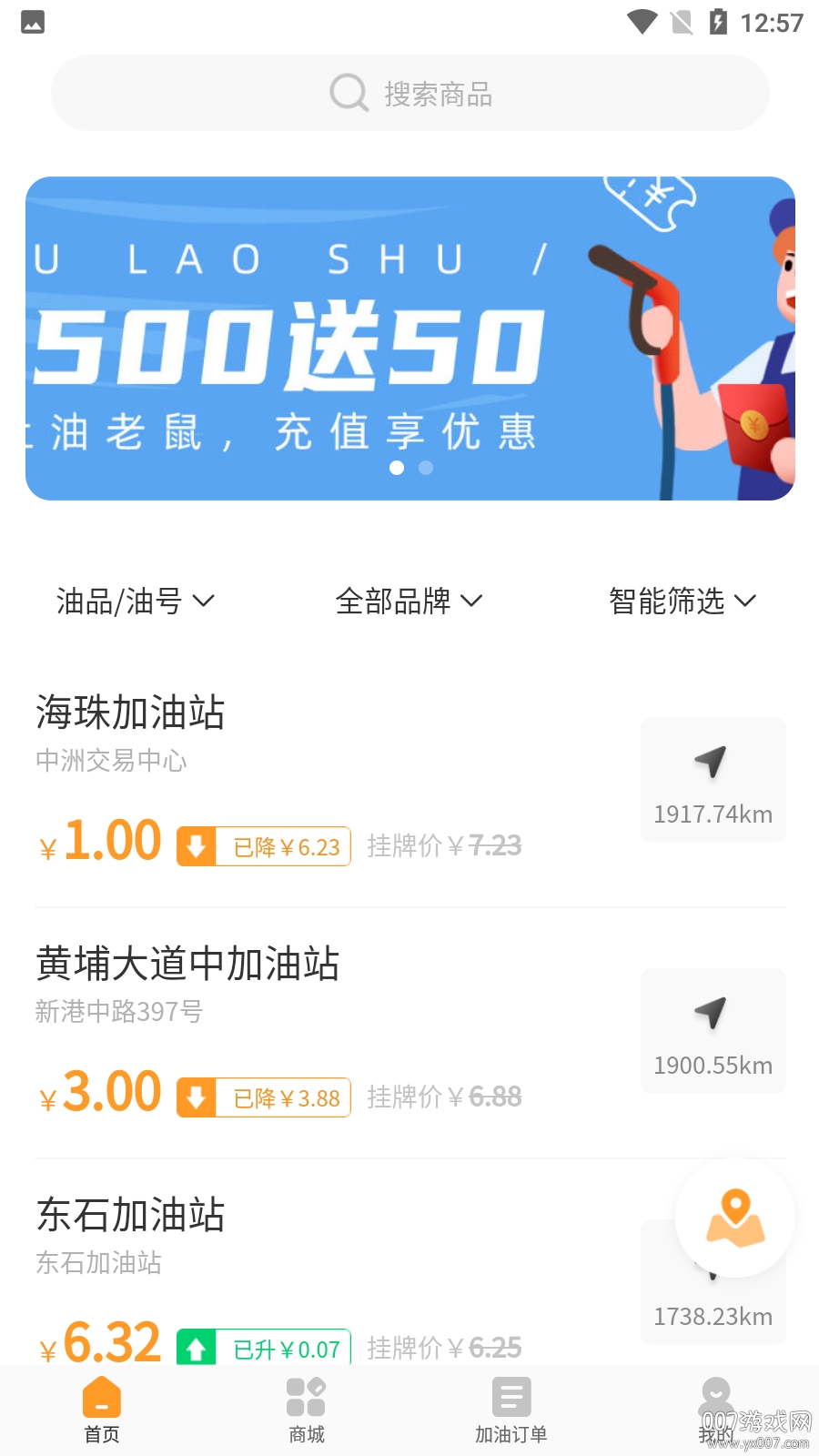Tap the 已升¥0.07 price rise badge
Screen dimensions: 819x1456
pos(263,1349)
